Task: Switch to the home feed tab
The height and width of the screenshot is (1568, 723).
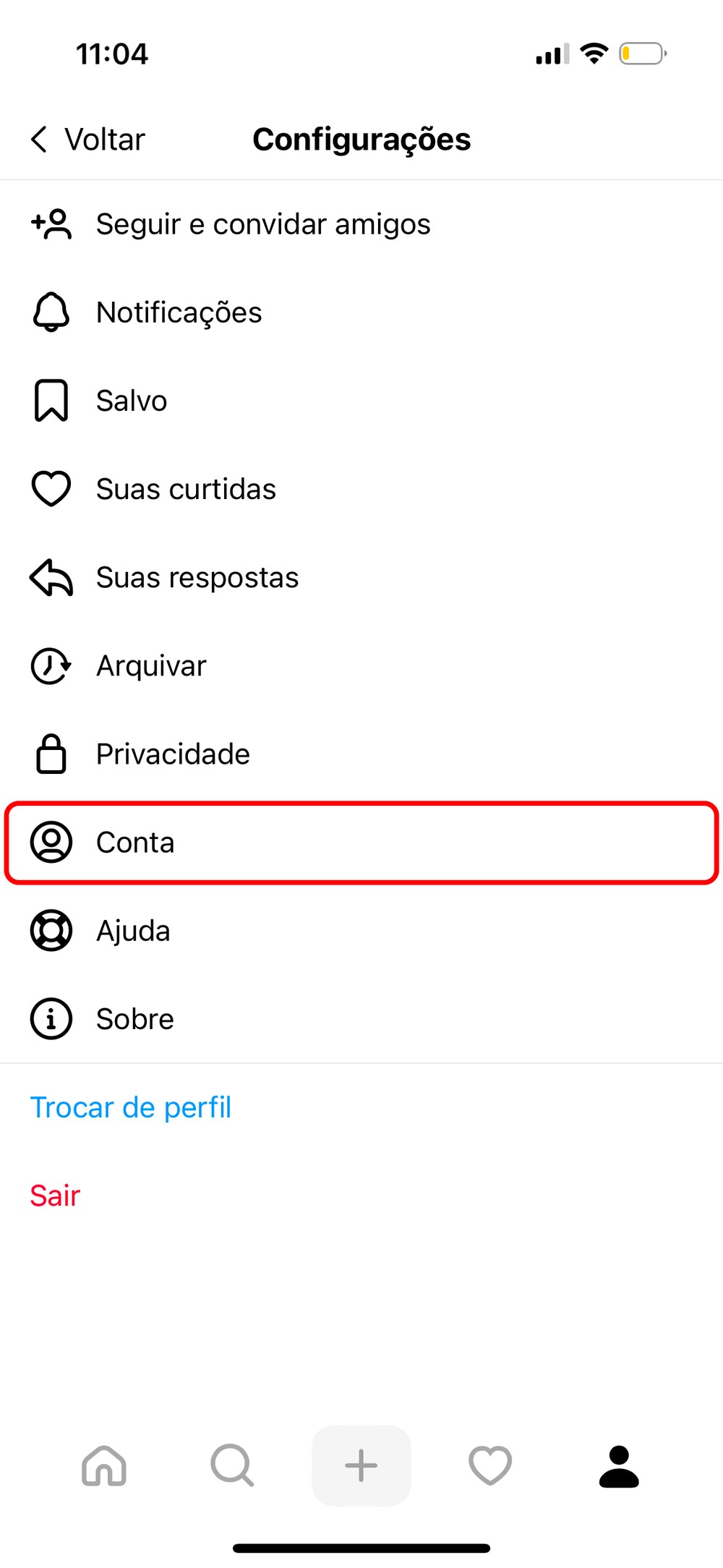Action: click(x=104, y=1466)
